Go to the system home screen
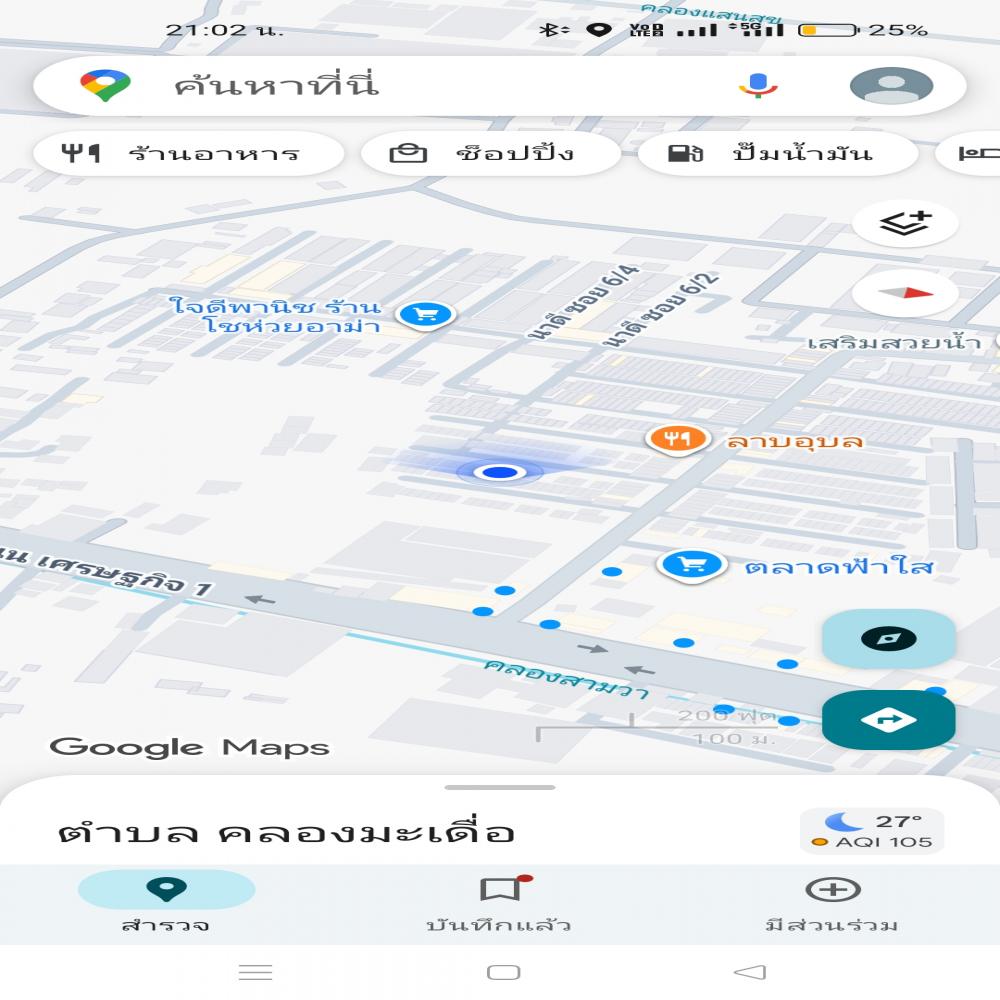The height and width of the screenshot is (1000, 1000). [503, 972]
